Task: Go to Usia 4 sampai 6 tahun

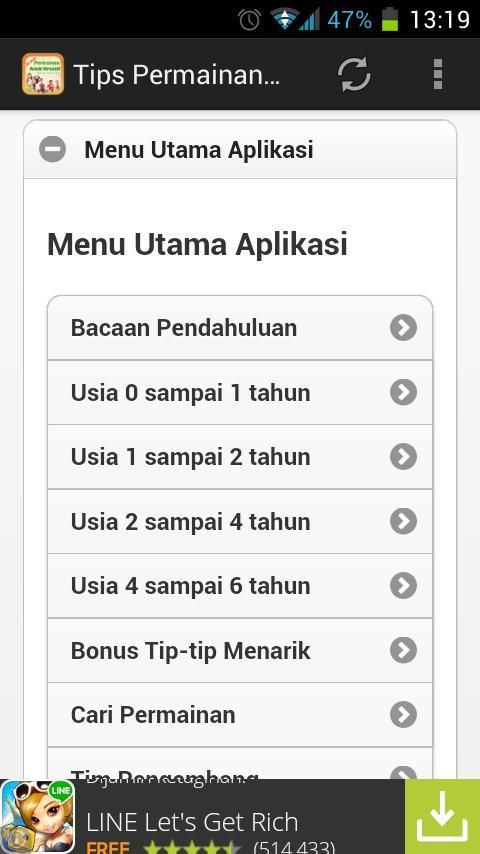Action: (x=240, y=585)
